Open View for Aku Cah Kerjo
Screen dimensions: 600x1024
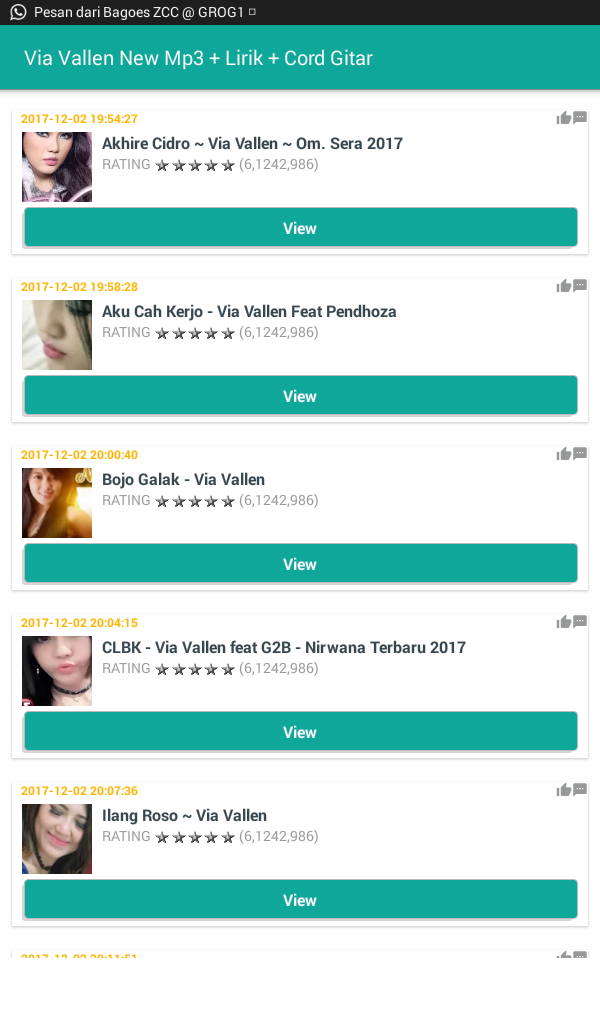(x=300, y=396)
